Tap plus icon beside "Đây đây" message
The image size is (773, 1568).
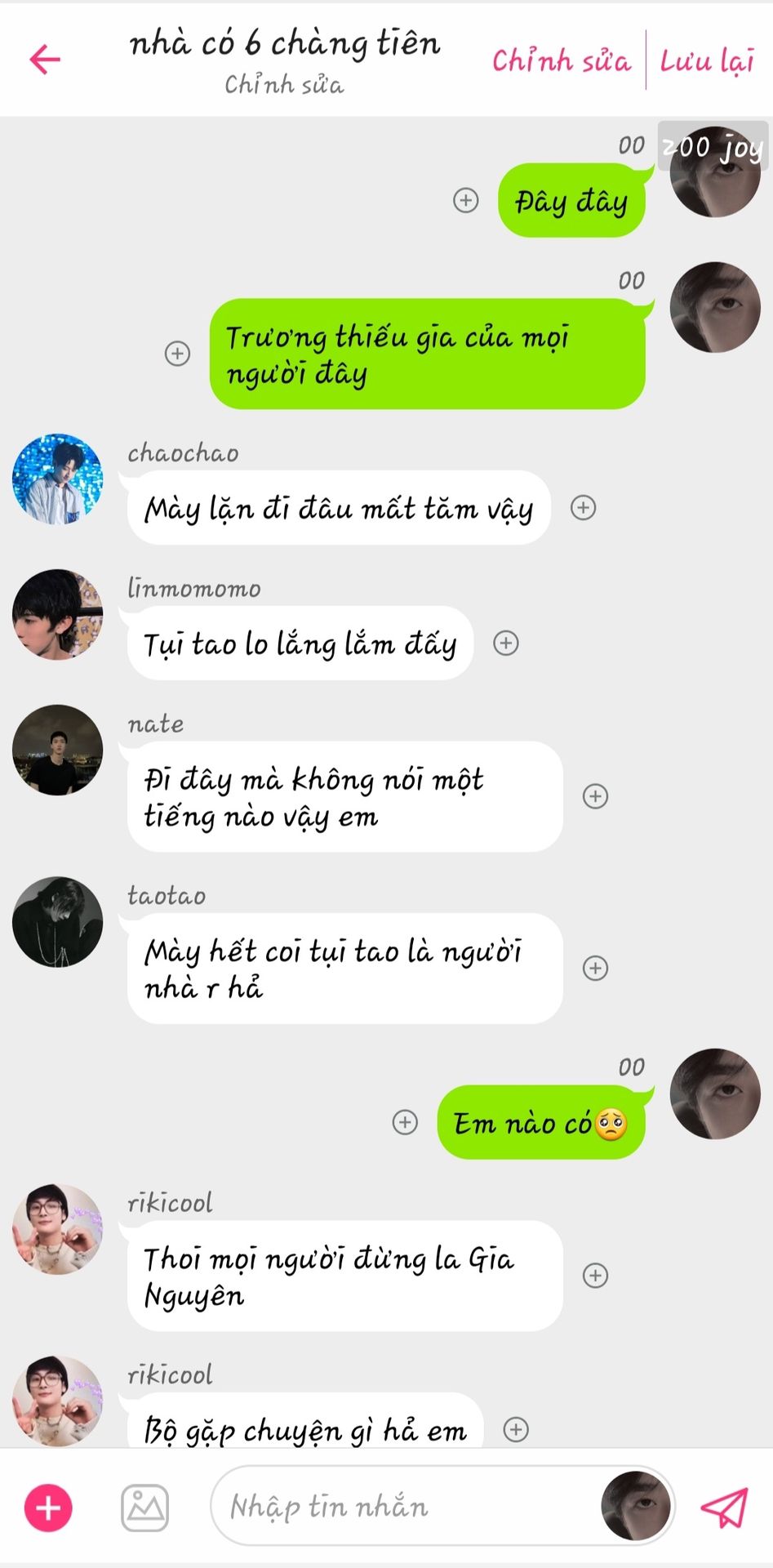466,200
